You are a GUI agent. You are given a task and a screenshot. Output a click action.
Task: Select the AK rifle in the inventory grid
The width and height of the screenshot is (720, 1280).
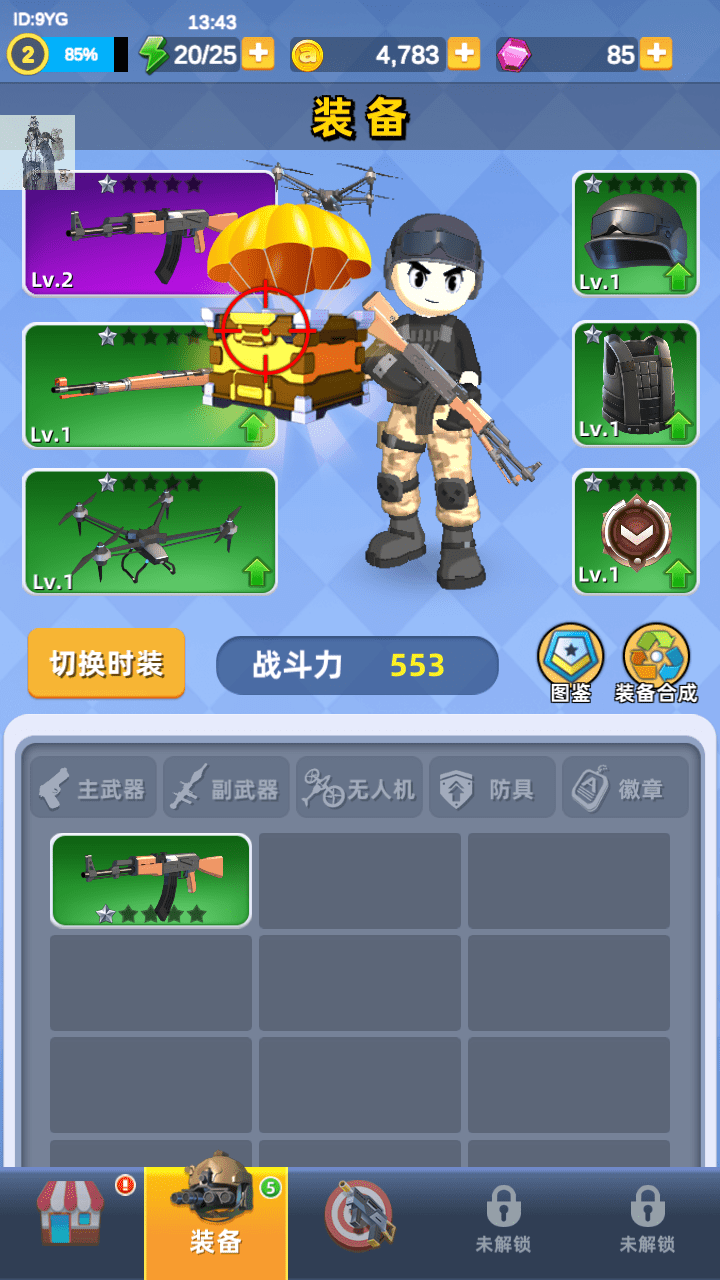[x=151, y=880]
